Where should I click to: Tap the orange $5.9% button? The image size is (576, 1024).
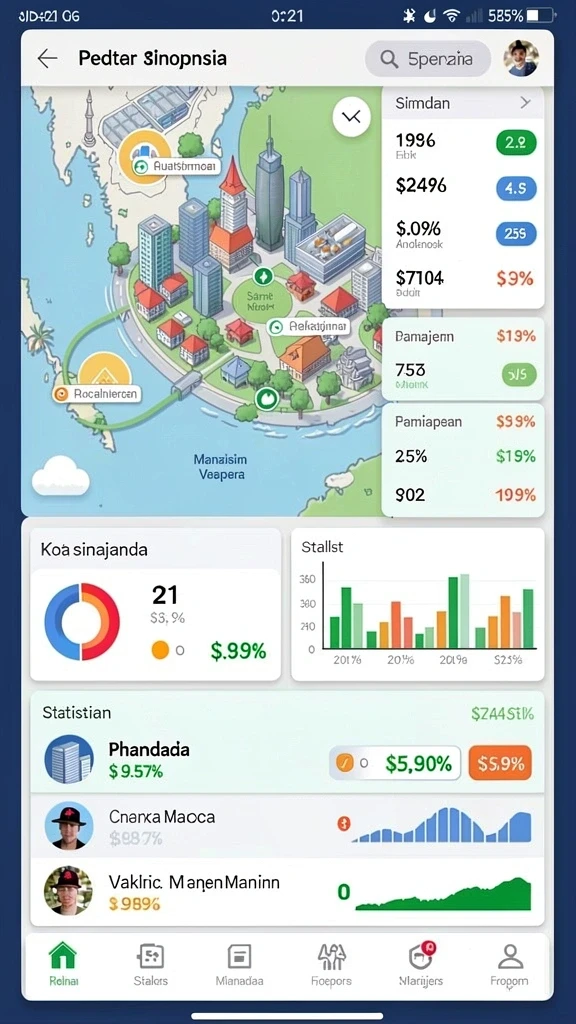point(500,763)
